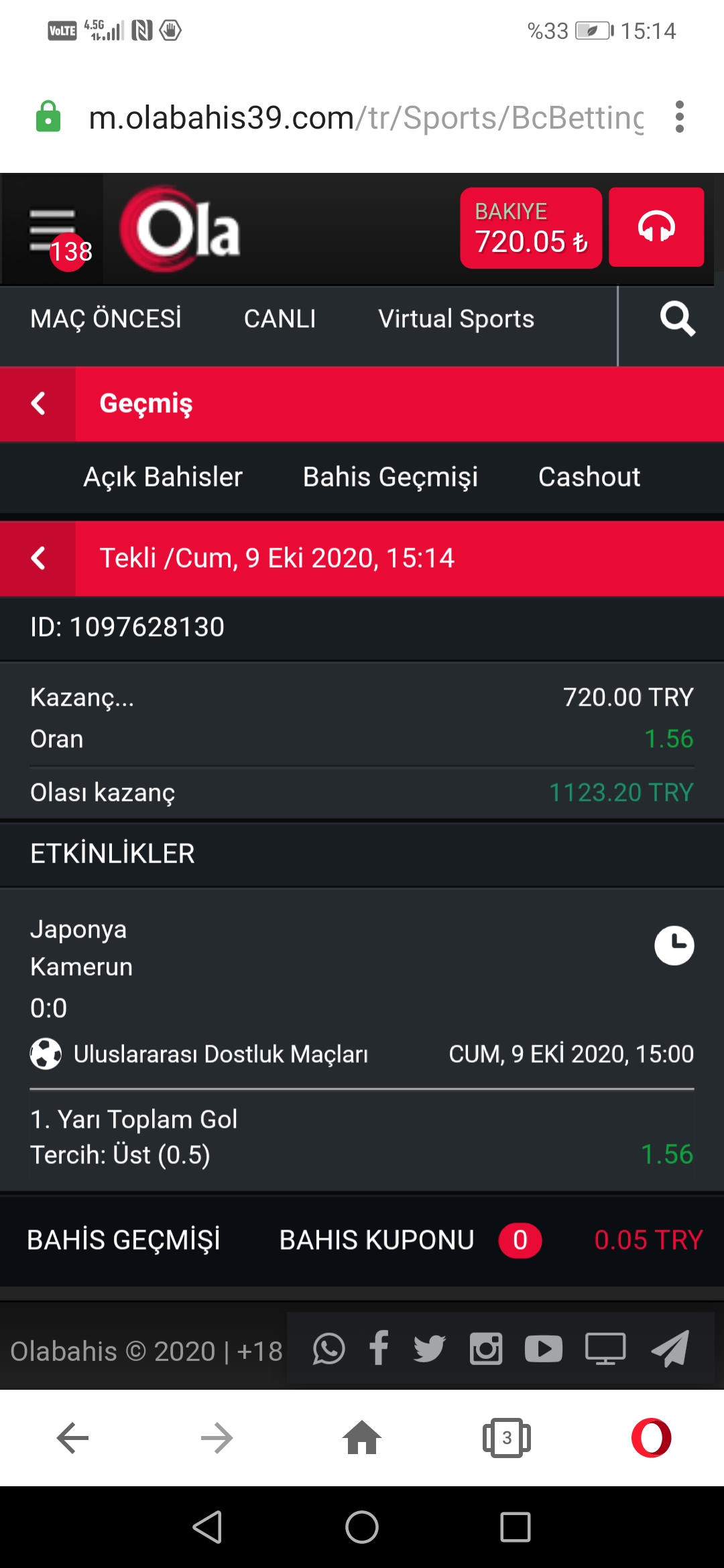Open browser three-dot overflow menu
The image size is (724, 1568).
point(680,117)
